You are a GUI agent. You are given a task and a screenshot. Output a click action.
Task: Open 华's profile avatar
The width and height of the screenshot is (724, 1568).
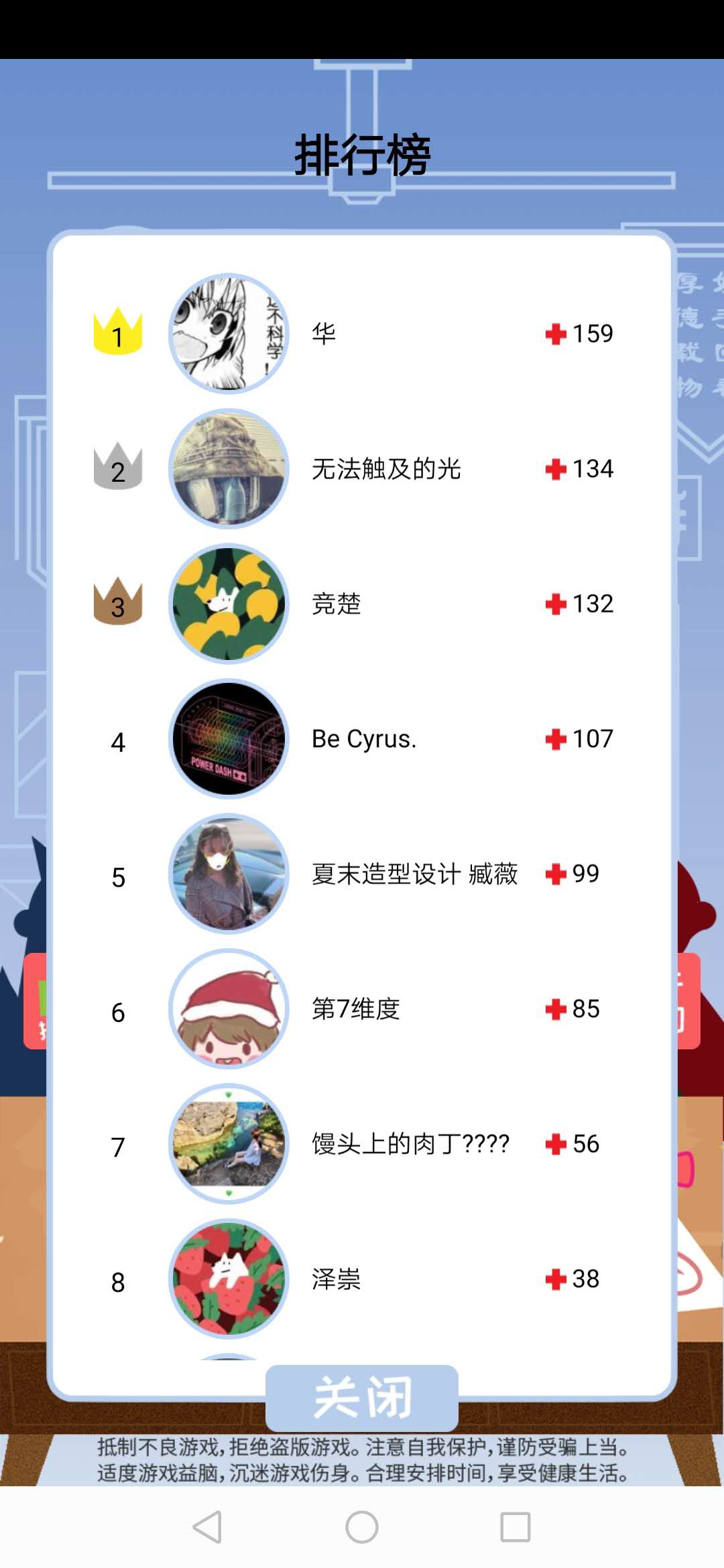tap(229, 333)
